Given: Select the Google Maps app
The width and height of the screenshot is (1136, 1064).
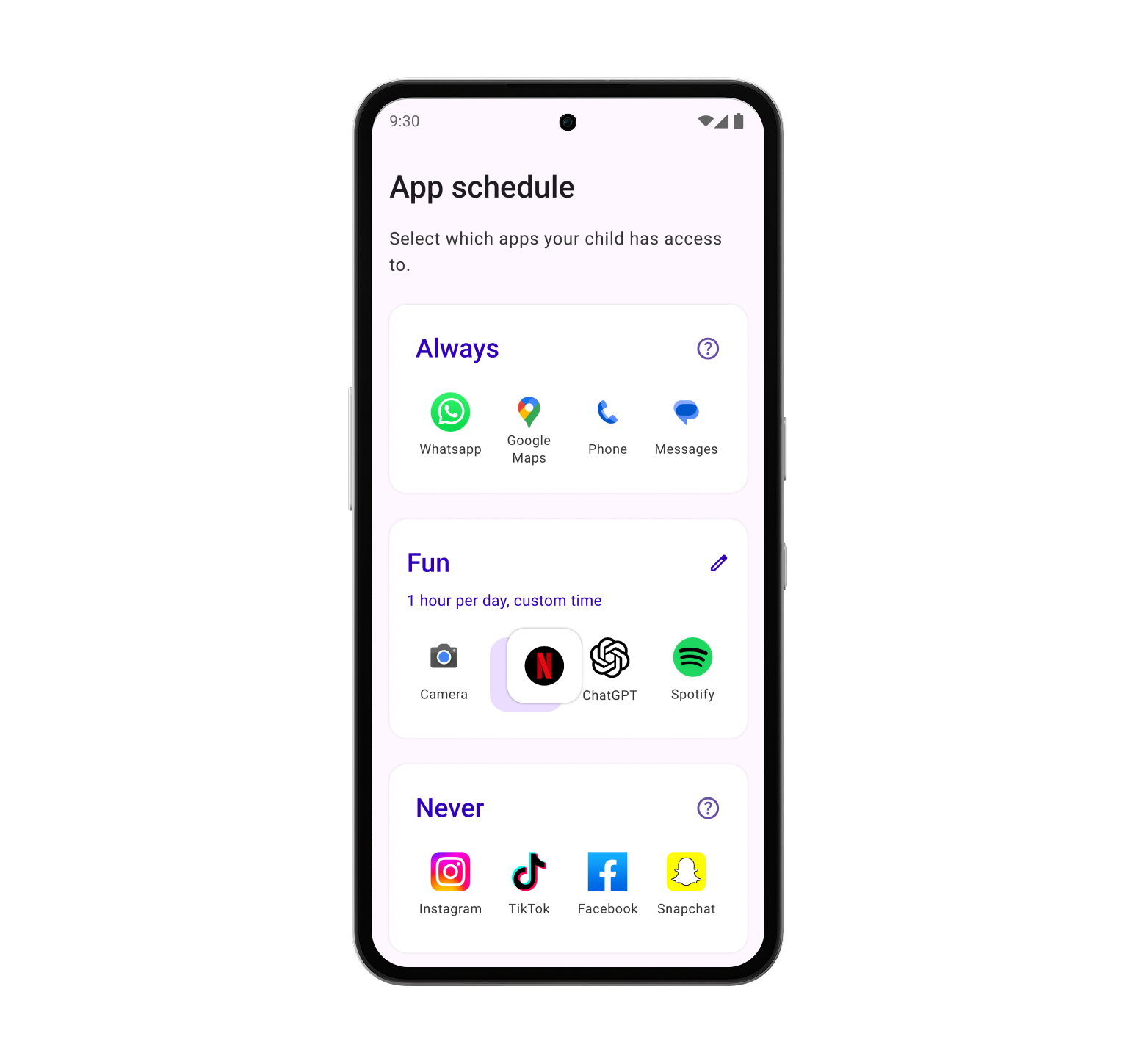Looking at the screenshot, I should click(529, 413).
